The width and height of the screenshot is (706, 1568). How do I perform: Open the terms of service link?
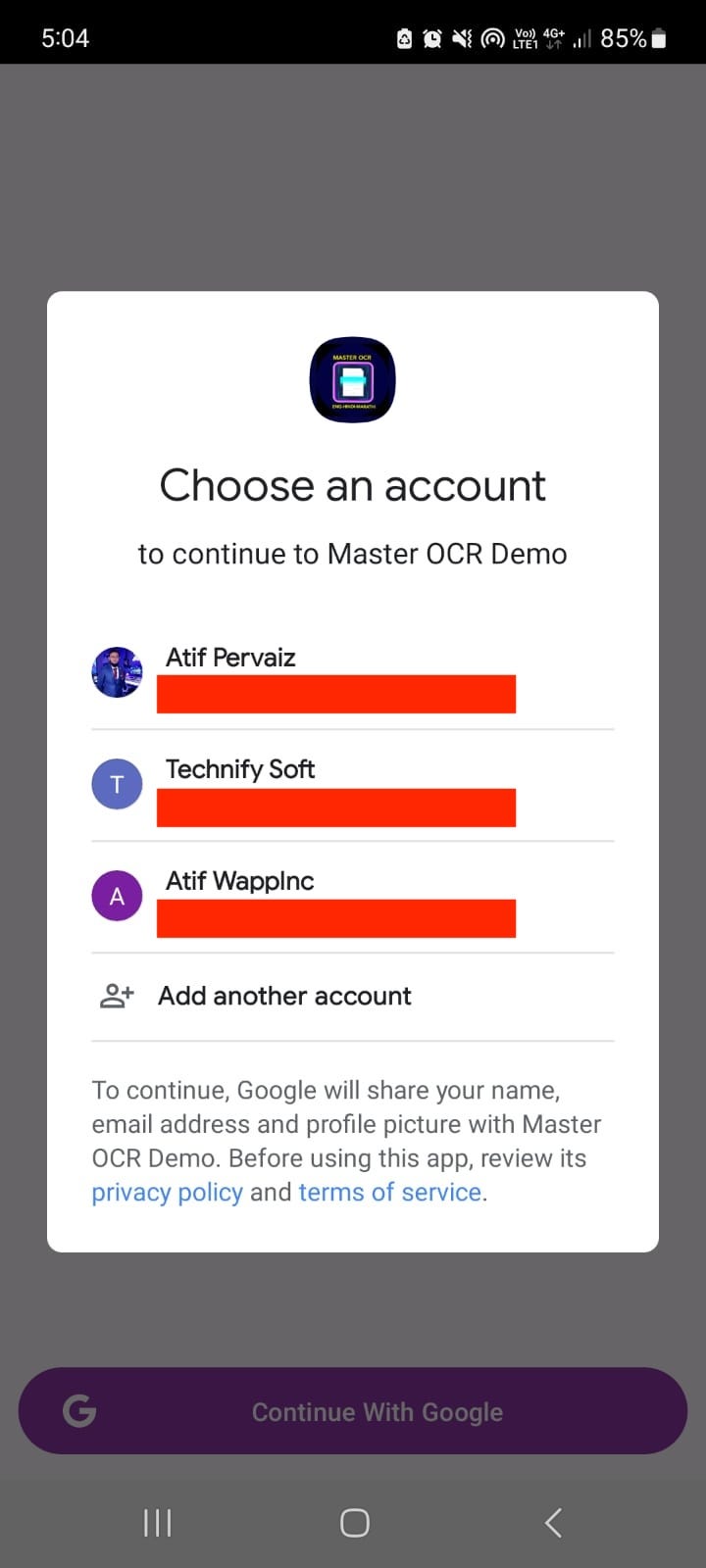389,1193
